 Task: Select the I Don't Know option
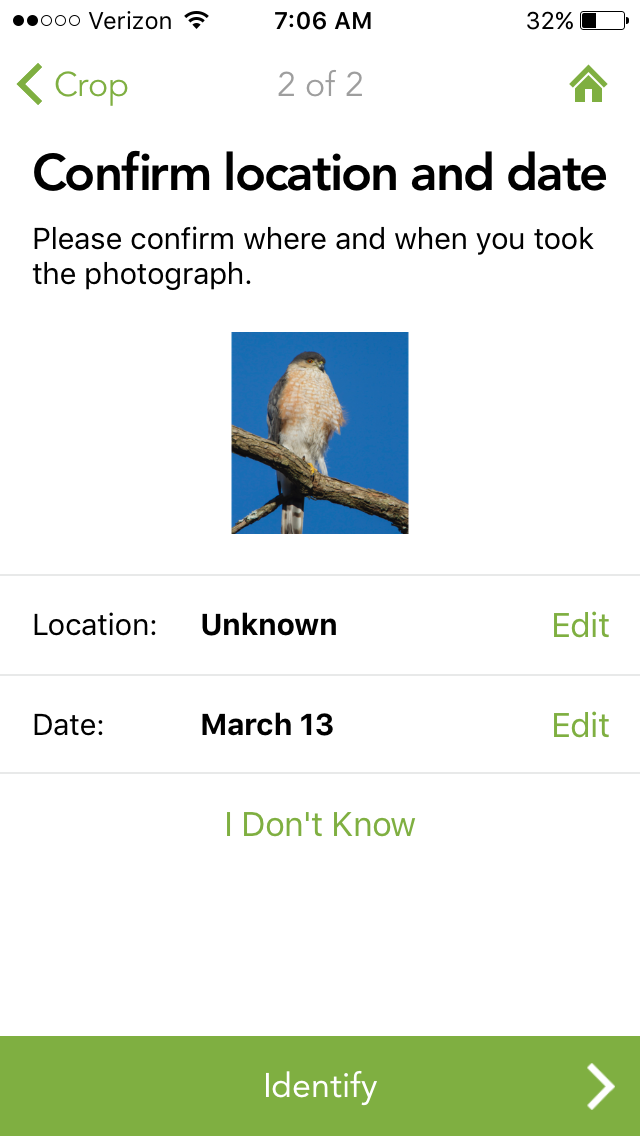click(x=320, y=825)
